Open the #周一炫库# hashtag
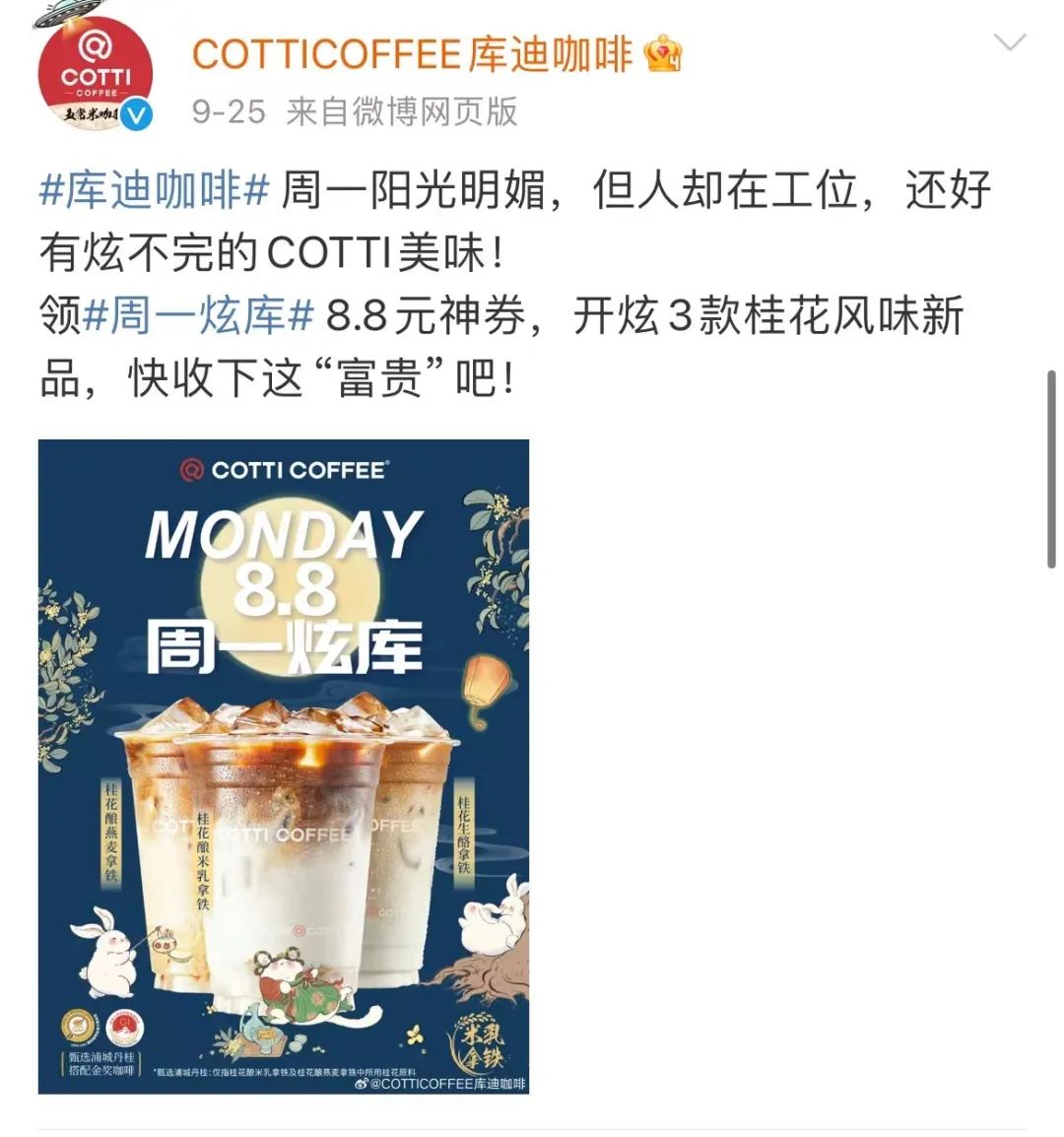Viewport: 1064px width, 1137px height. coord(198,317)
